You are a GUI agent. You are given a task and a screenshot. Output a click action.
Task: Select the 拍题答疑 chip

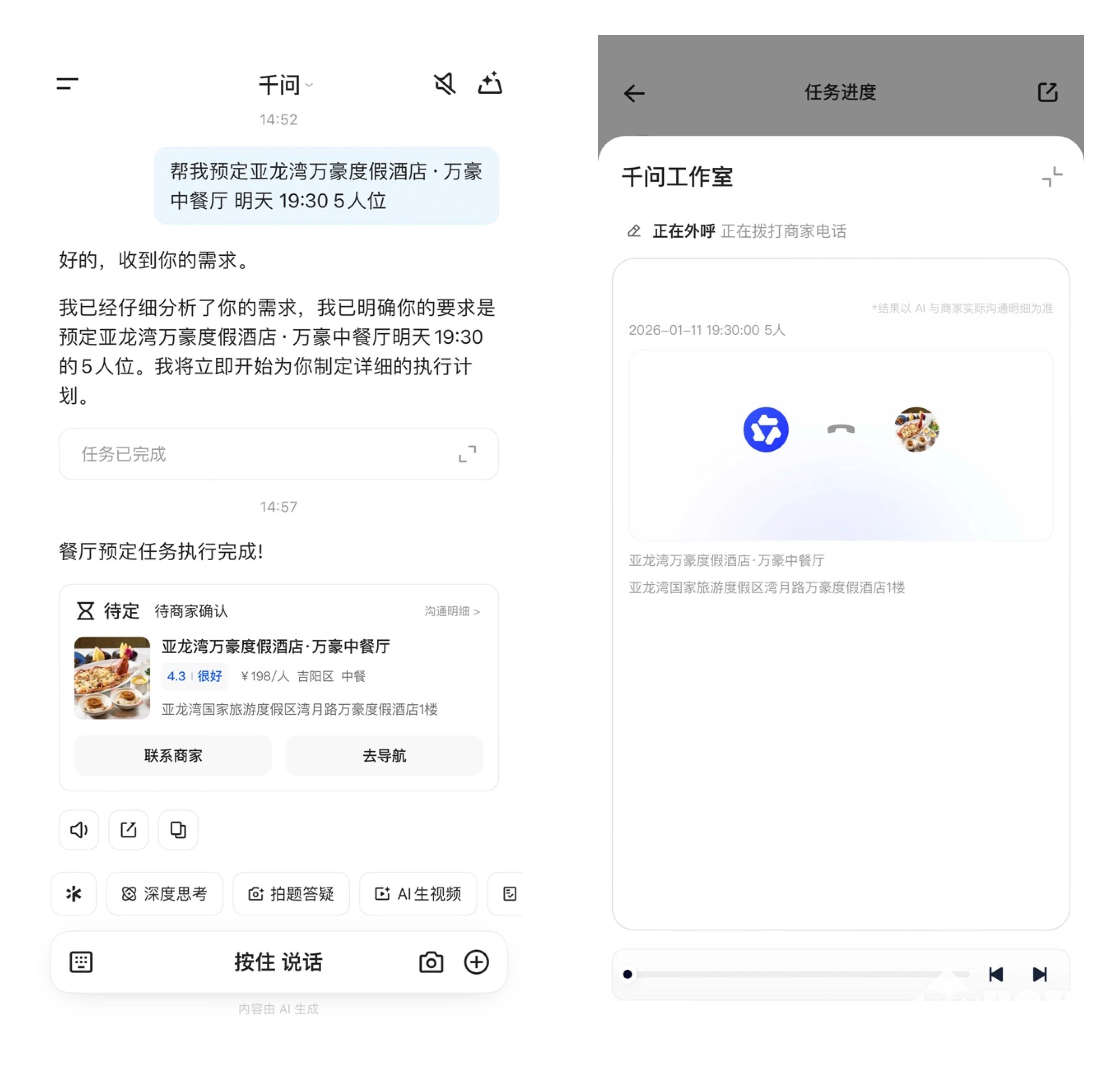(x=291, y=894)
